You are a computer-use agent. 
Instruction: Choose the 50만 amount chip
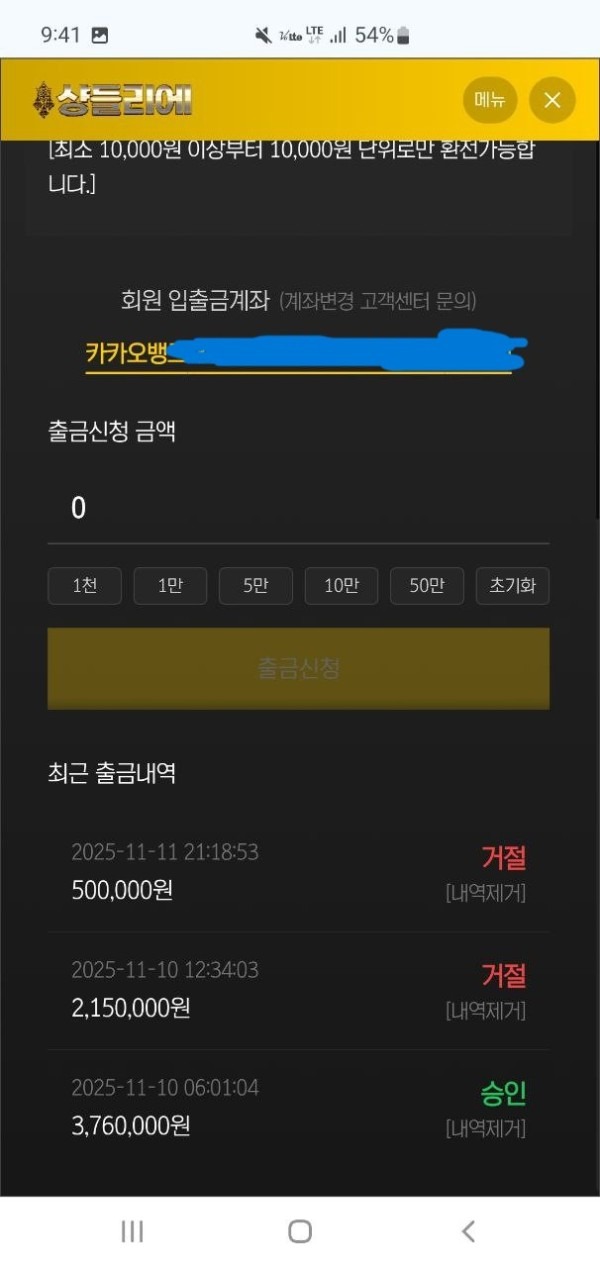pyautogui.click(x=427, y=586)
